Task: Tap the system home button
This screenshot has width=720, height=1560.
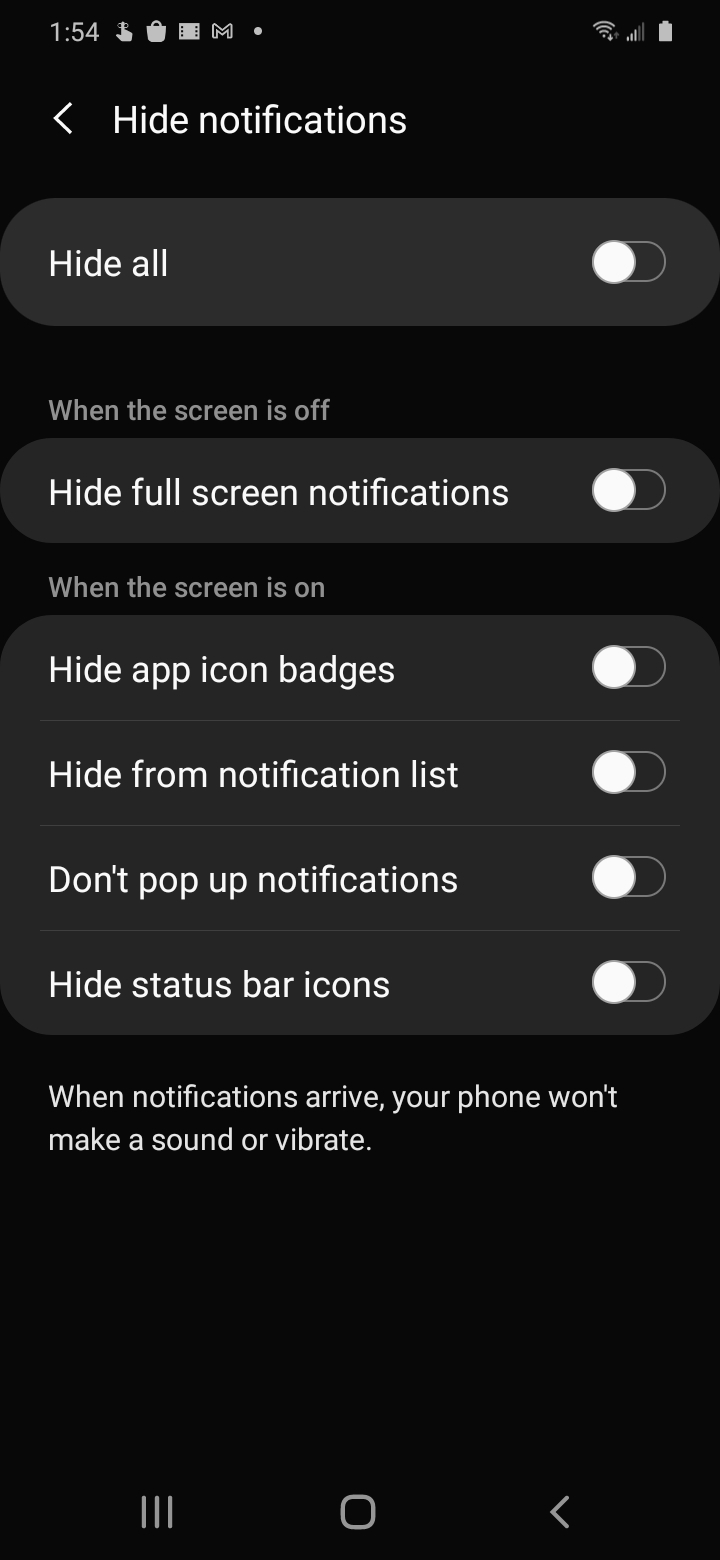Action: click(x=358, y=1512)
